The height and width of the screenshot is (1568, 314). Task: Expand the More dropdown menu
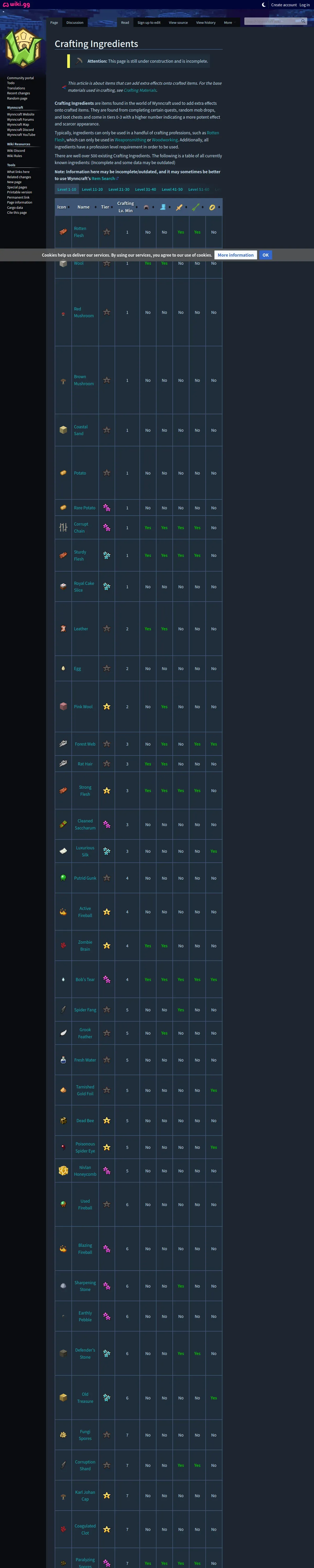(228, 22)
